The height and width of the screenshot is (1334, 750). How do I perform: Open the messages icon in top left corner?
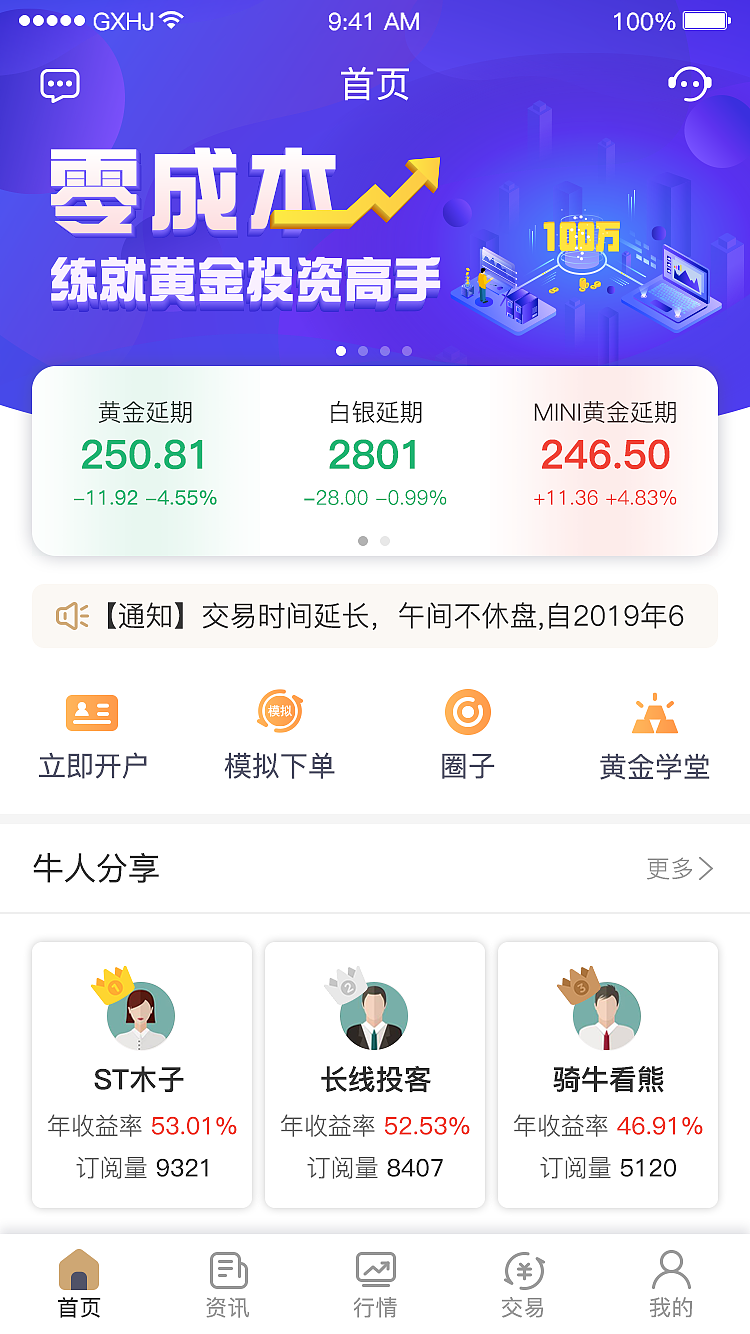pyautogui.click(x=58, y=85)
